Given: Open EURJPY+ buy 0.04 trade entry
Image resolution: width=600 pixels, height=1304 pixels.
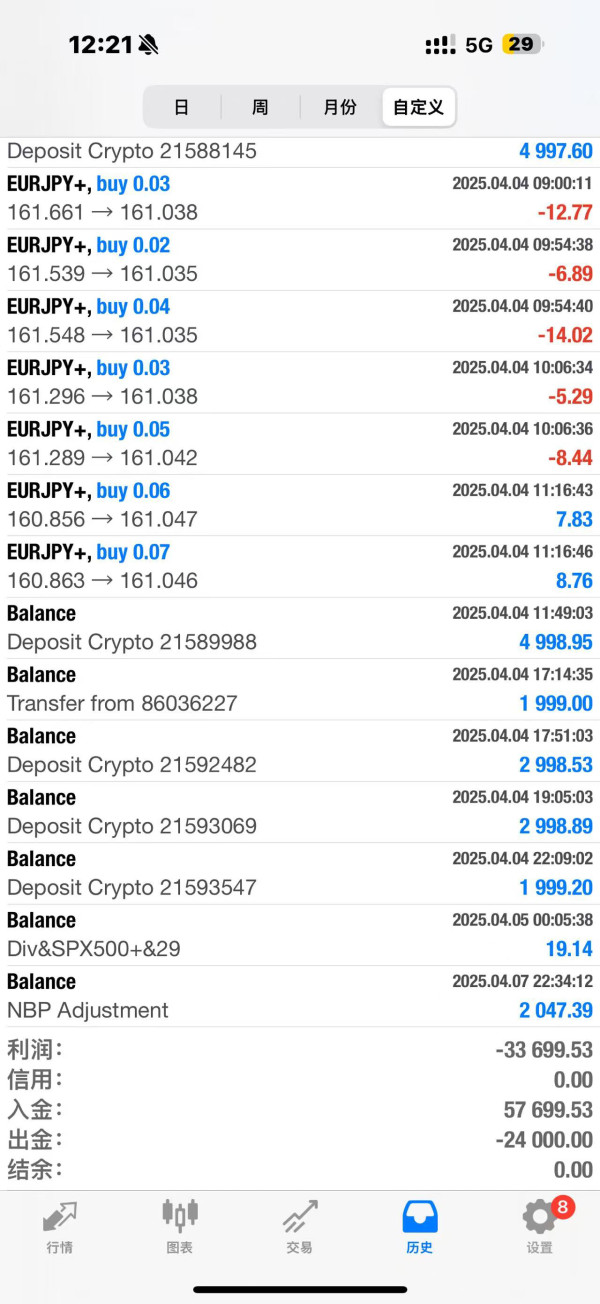Looking at the screenshot, I should [x=300, y=321].
